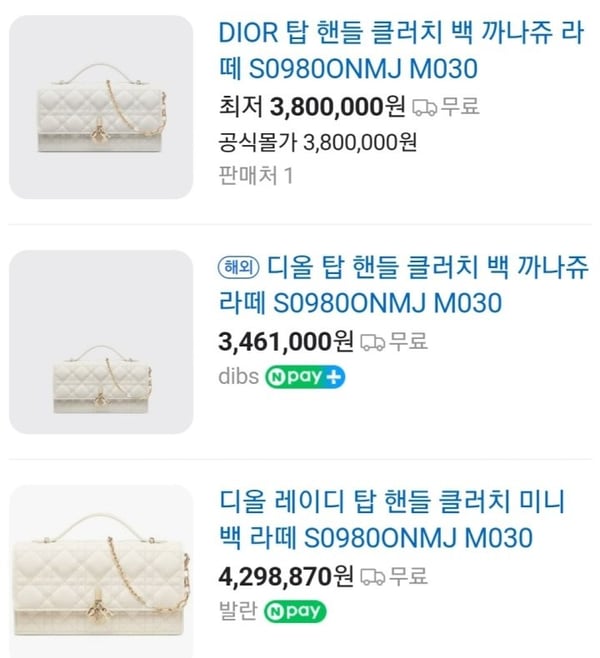
Task: Tap the bag photo of the dibs listing
Action: click(x=100, y=342)
